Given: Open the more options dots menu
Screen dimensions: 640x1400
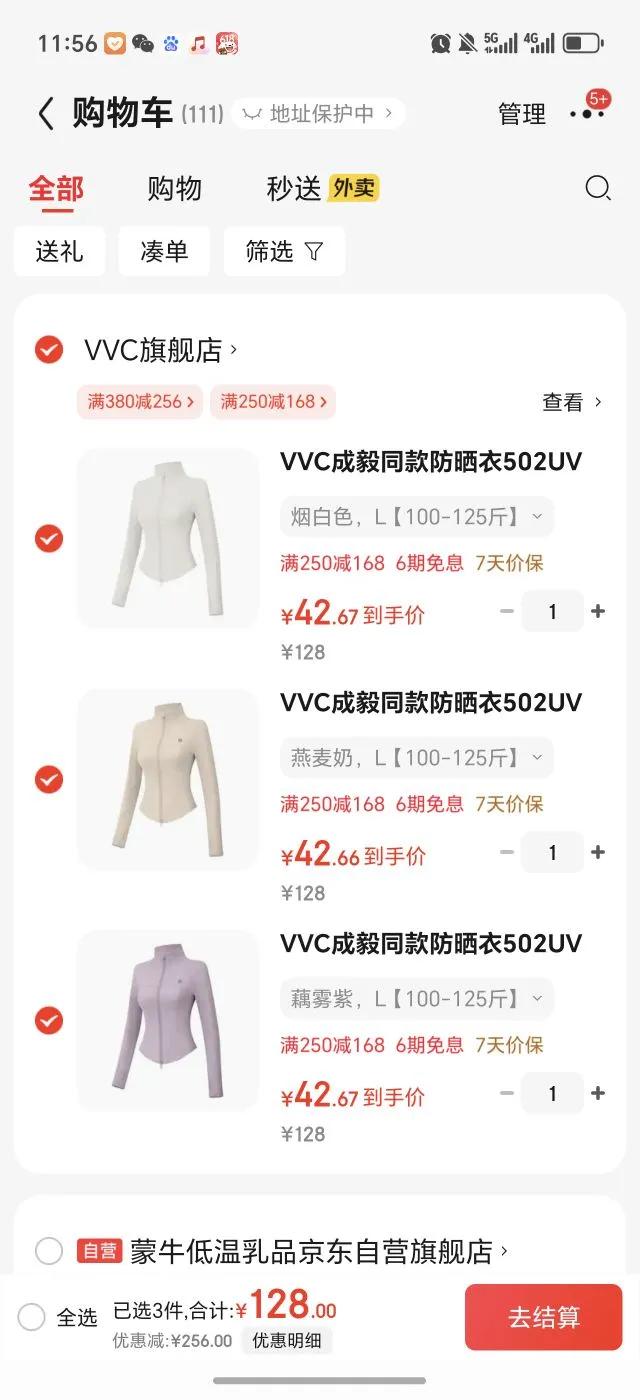Looking at the screenshot, I should (587, 114).
